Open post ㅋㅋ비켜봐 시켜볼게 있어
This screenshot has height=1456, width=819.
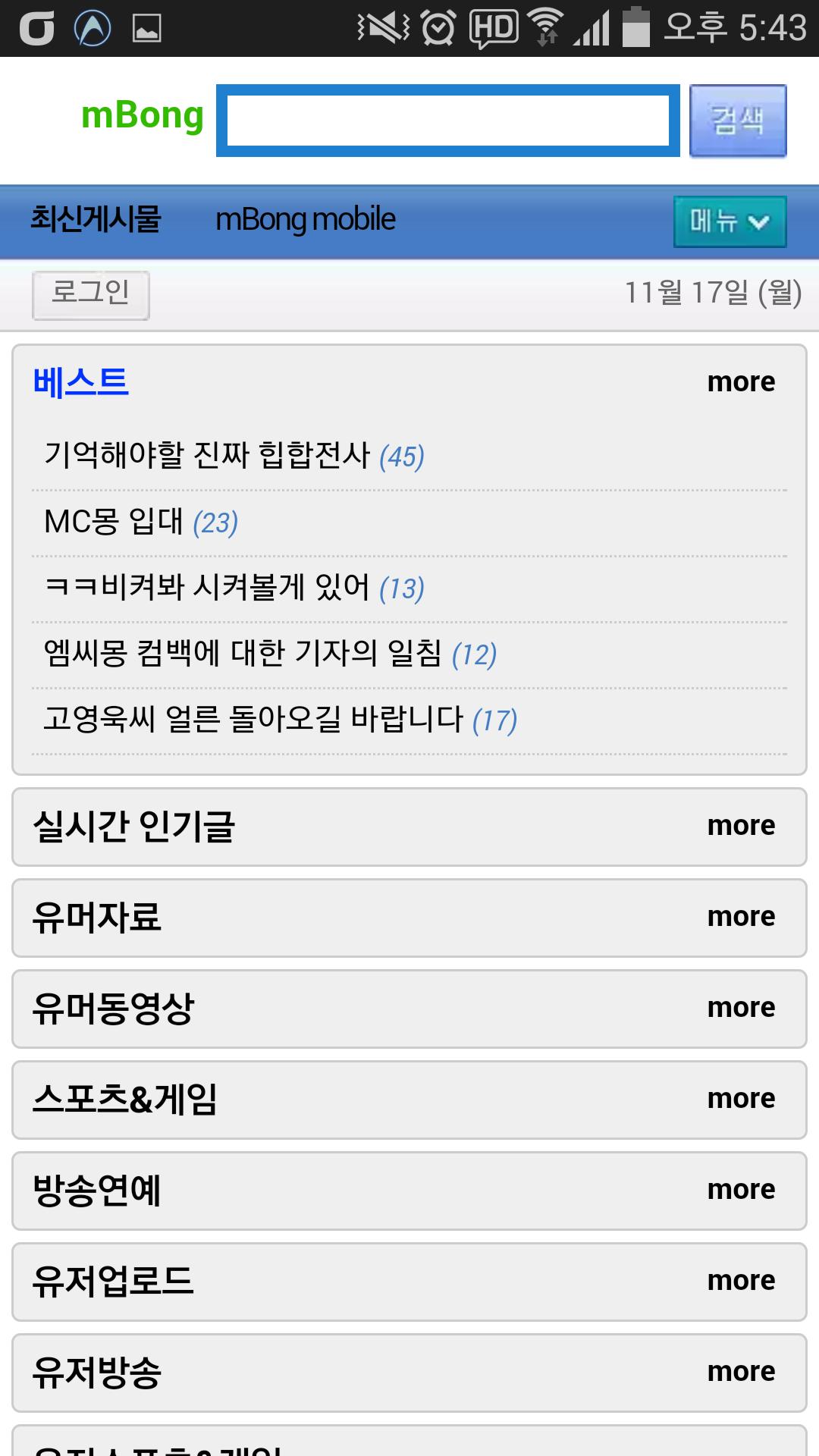234,588
